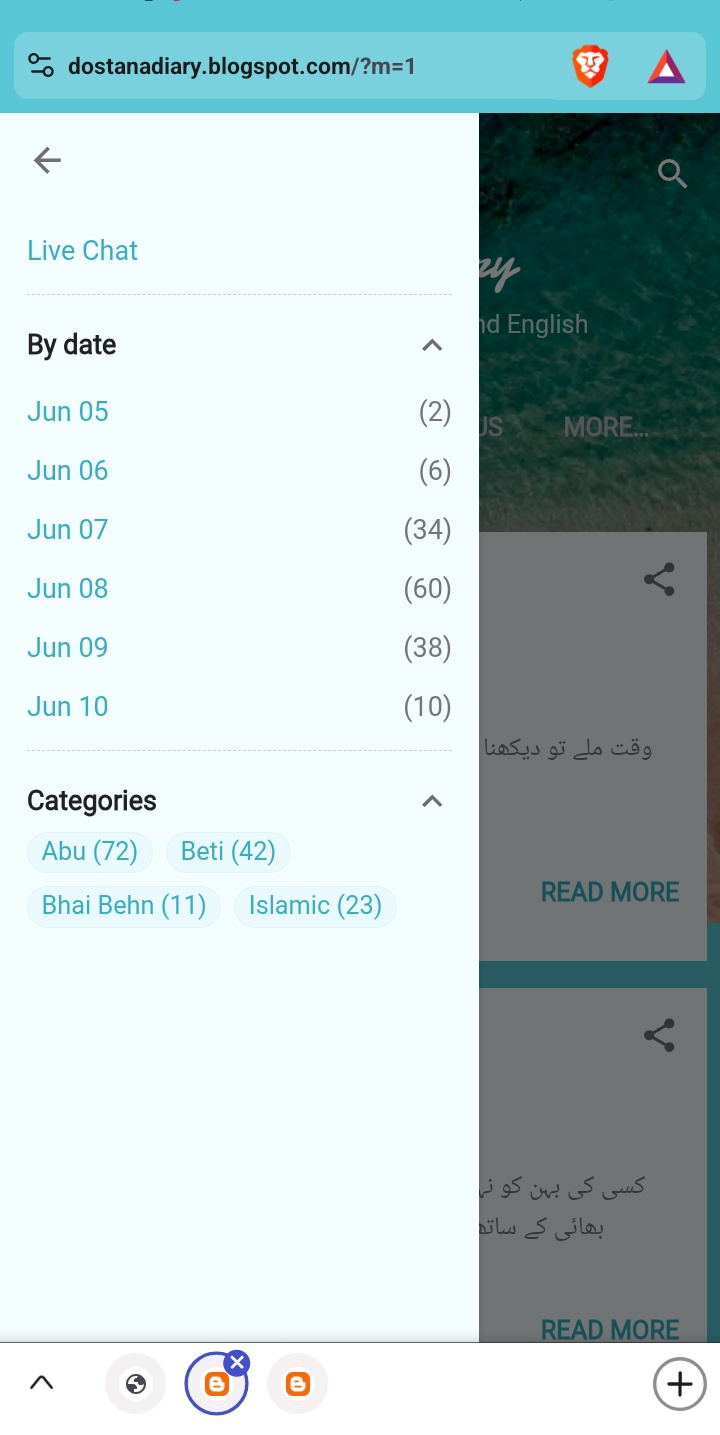Select the Abu (72) category chip
Screen dimensions: 720x1435
click(x=90, y=851)
